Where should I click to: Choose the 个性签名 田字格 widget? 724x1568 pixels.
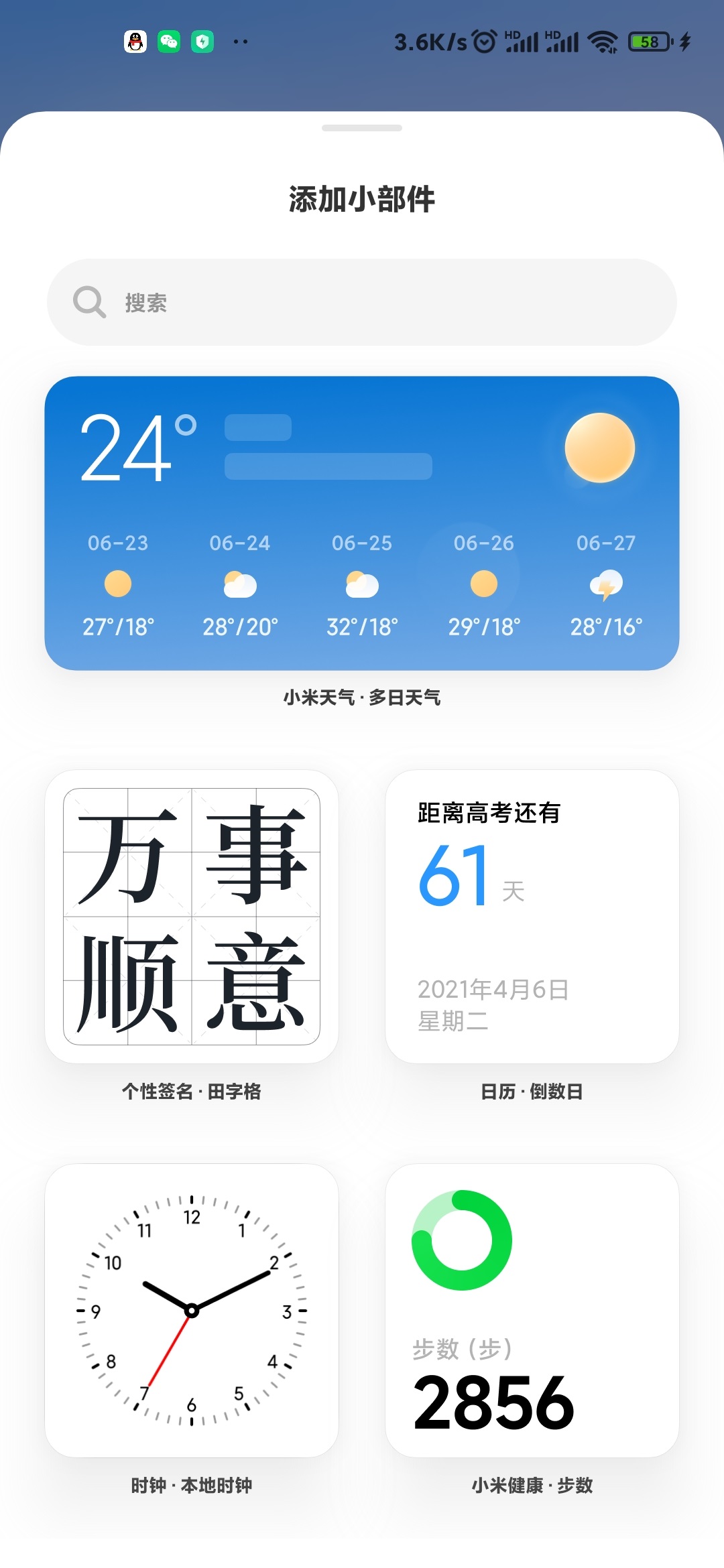pos(192,917)
